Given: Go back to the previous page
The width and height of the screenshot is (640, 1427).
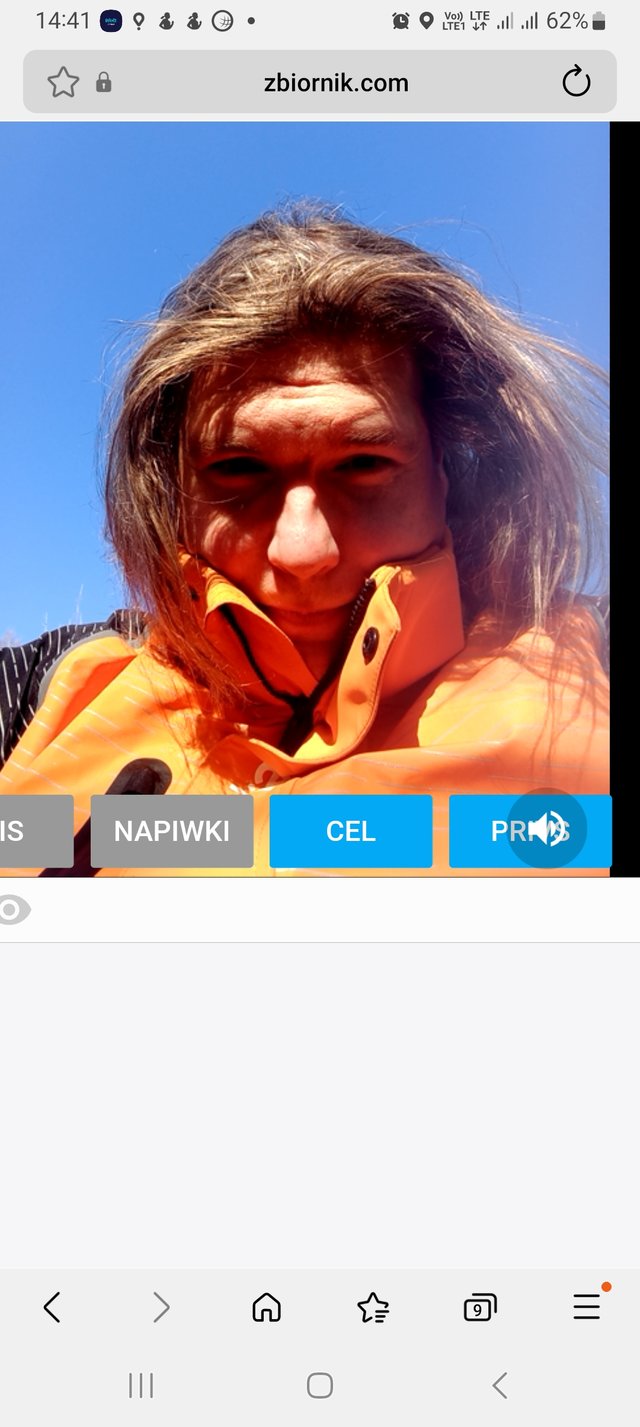Looking at the screenshot, I should pyautogui.click(x=52, y=1307).
